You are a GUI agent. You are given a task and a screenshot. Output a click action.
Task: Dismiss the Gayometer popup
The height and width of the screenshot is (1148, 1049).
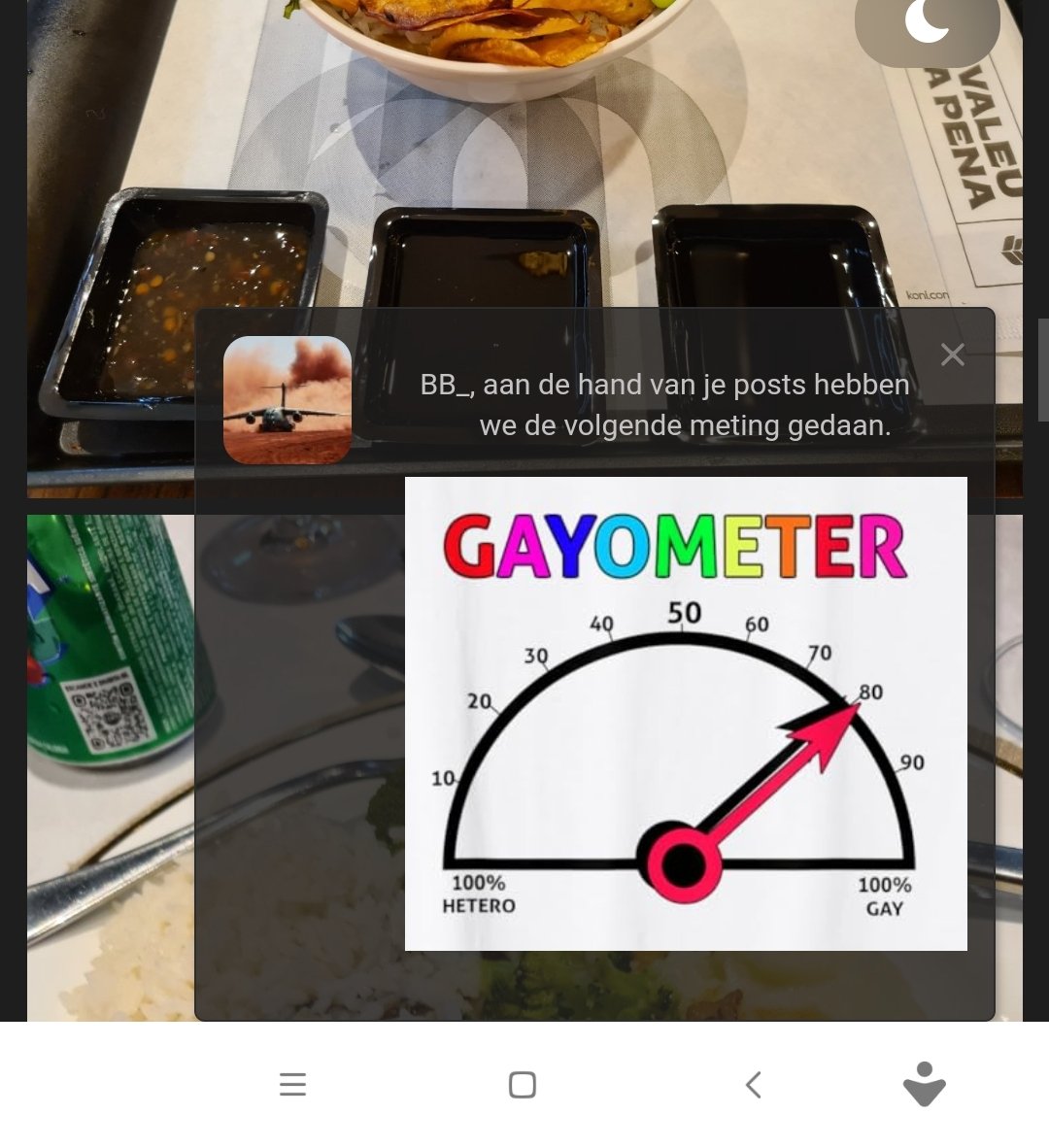tap(952, 355)
